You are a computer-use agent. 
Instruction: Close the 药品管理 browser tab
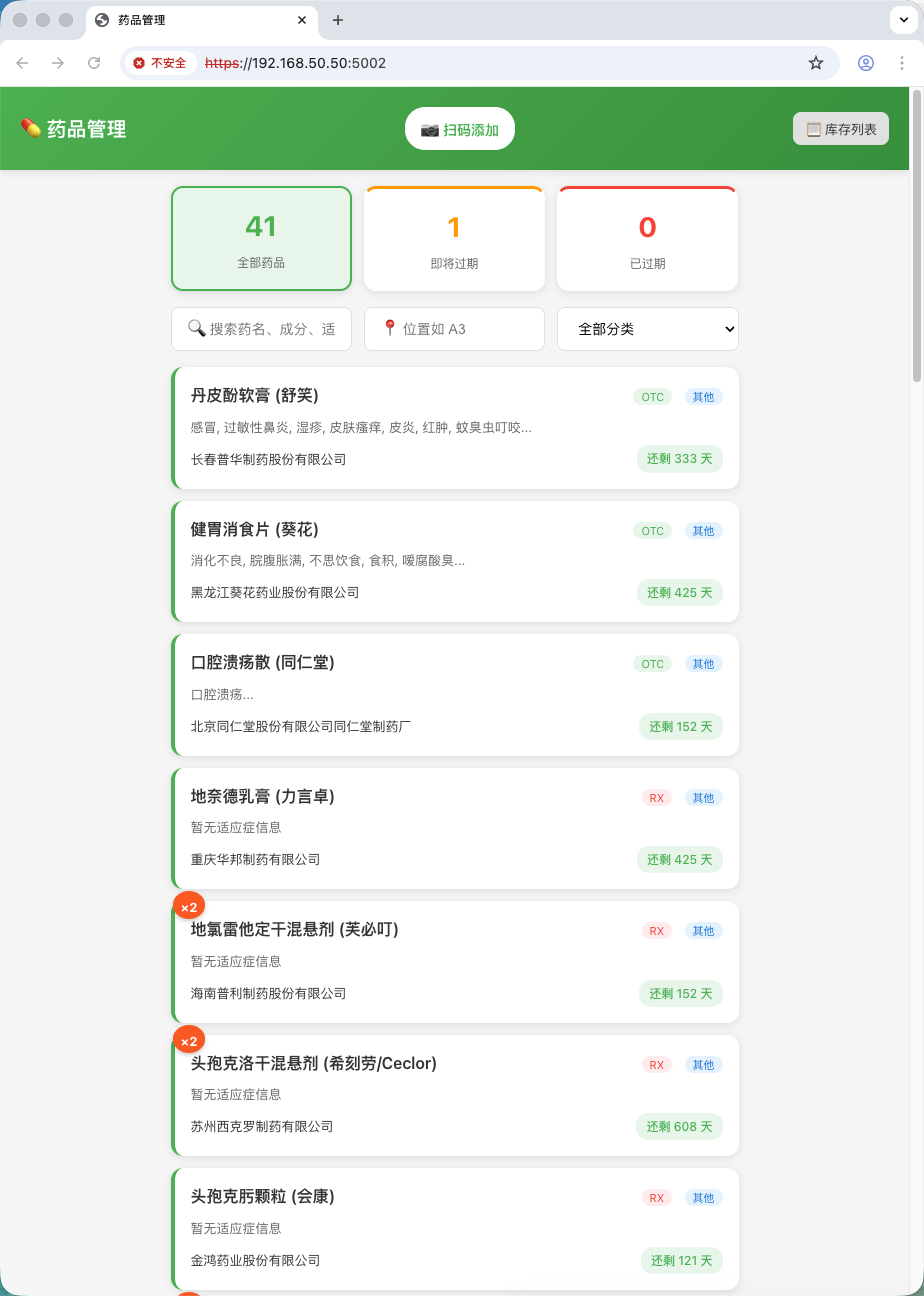(302, 20)
